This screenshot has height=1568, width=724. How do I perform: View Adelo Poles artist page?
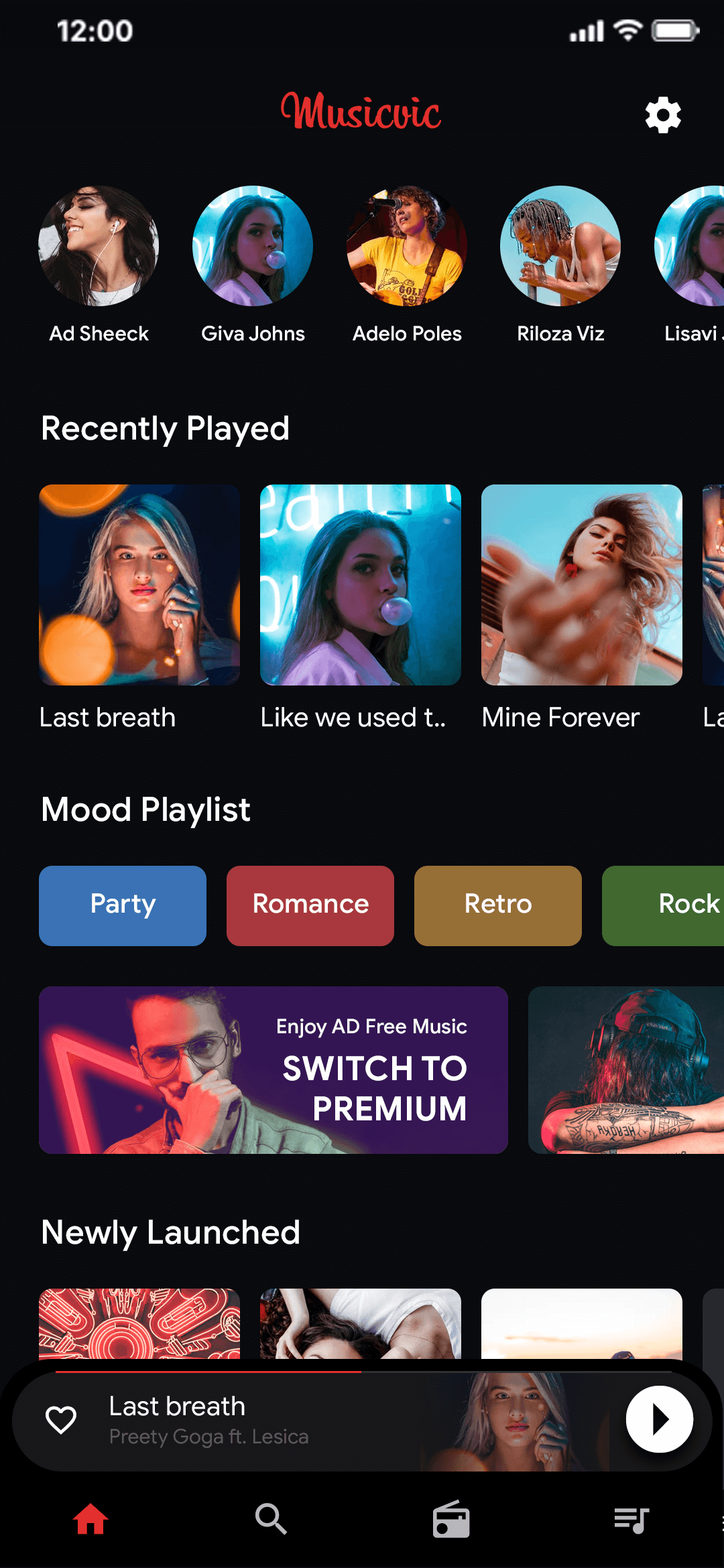(407, 246)
